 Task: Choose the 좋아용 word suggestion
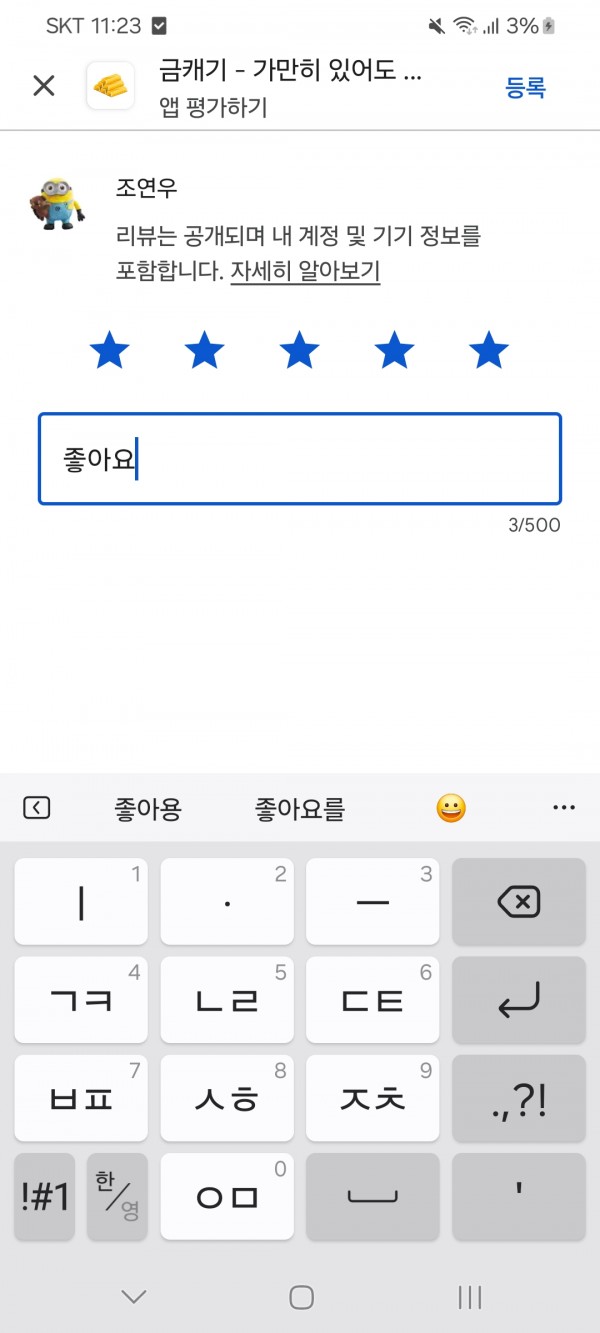pyautogui.click(x=148, y=809)
